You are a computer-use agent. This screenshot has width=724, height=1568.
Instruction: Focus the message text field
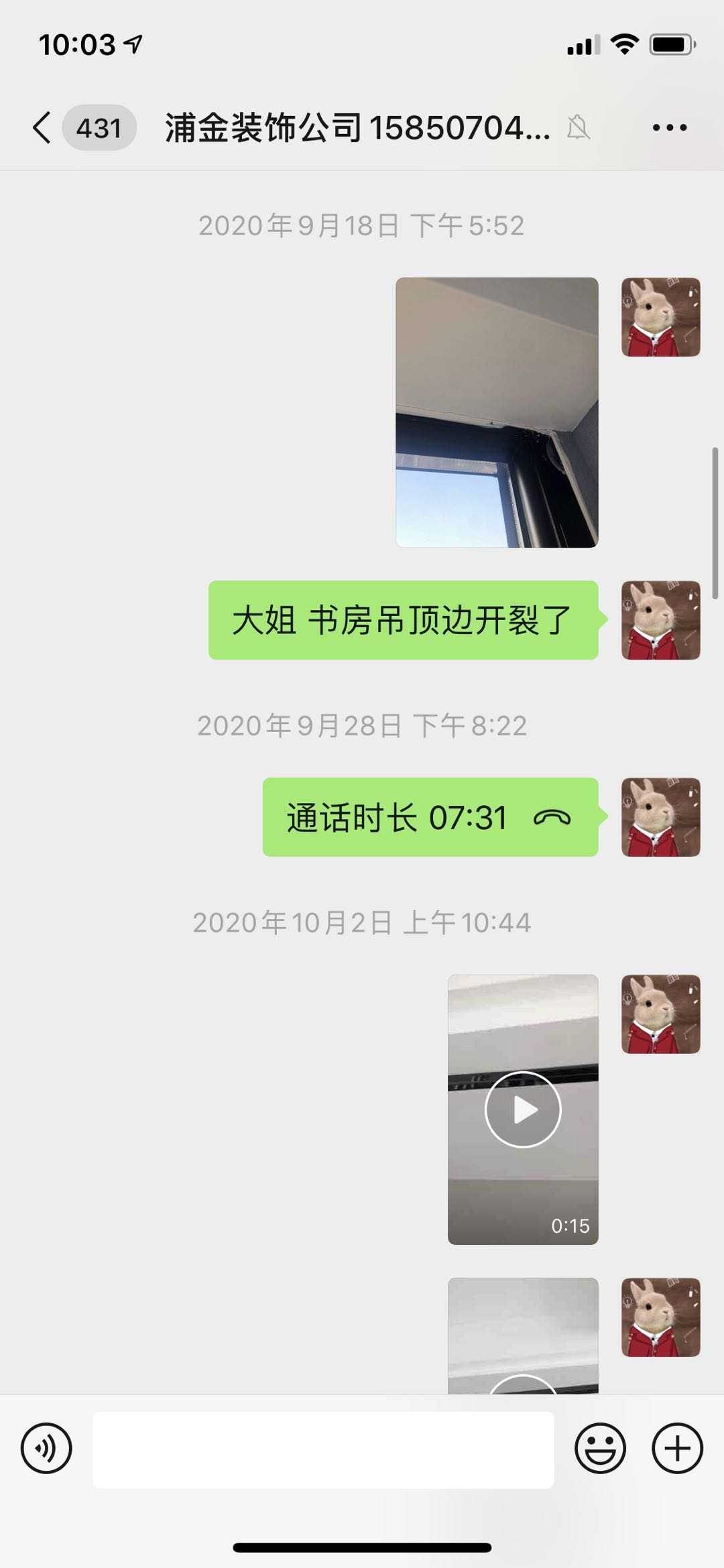pyautogui.click(x=323, y=1449)
